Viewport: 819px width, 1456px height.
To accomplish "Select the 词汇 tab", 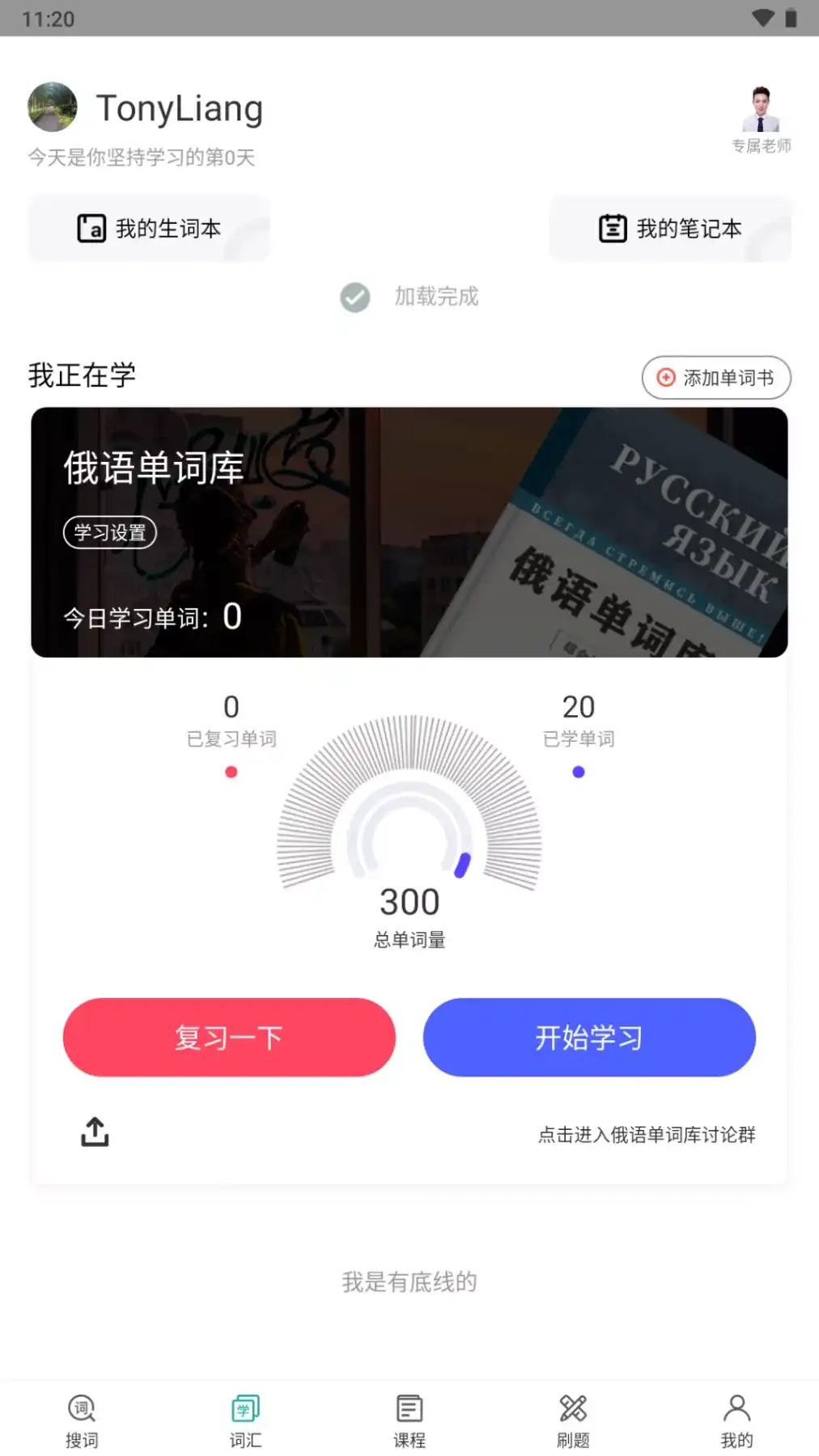I will pos(245,1420).
